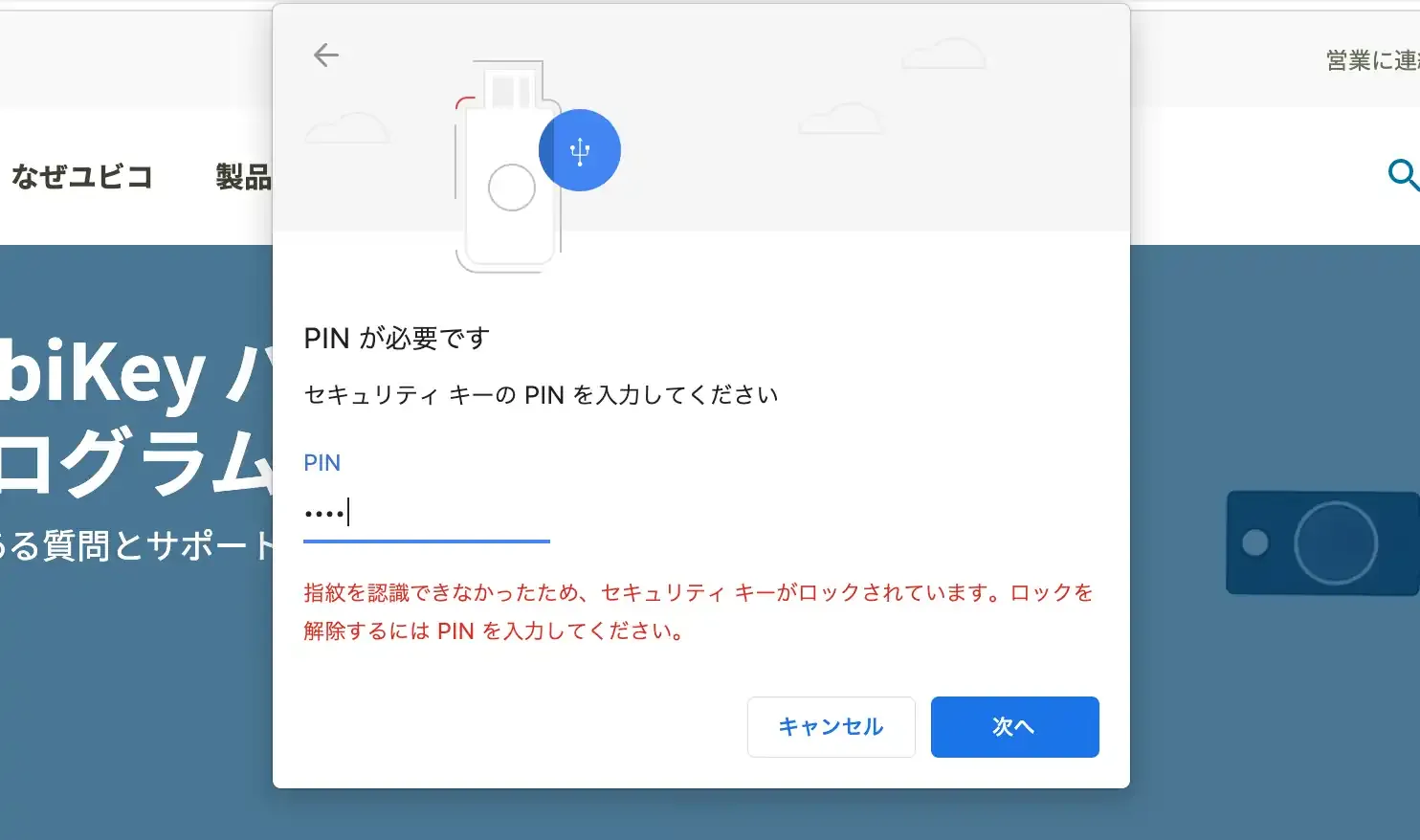Go back using the dialog's arrow
Image resolution: width=1420 pixels, height=840 pixels.
click(326, 55)
